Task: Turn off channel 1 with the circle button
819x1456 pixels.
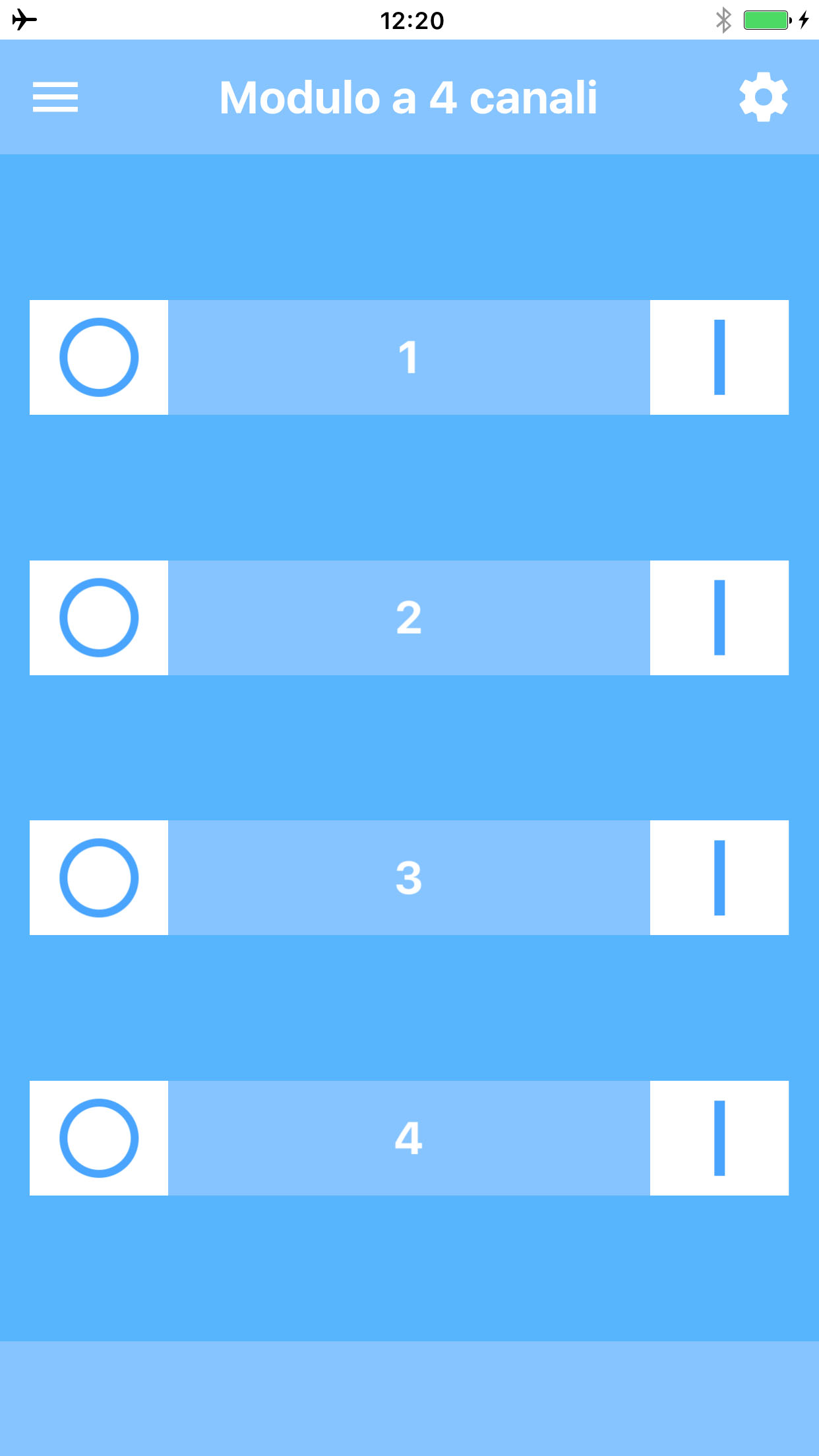Action: pyautogui.click(x=99, y=357)
